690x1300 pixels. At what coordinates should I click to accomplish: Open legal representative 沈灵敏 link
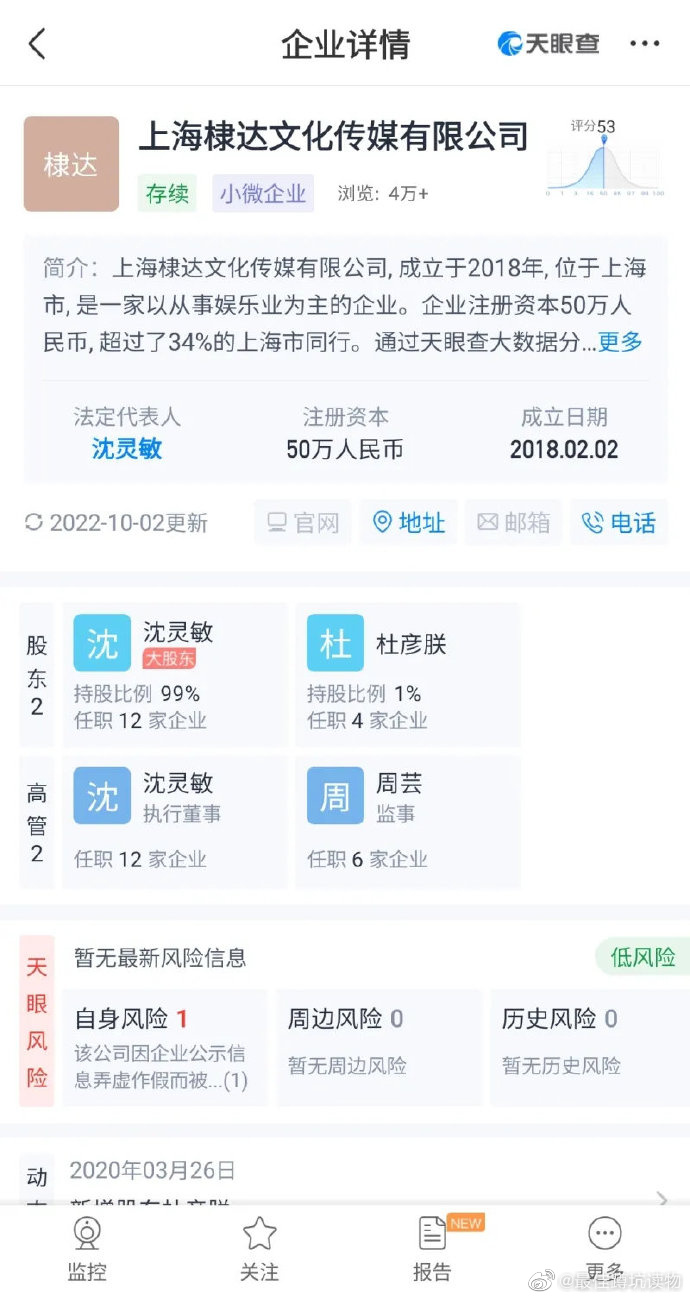(x=127, y=449)
